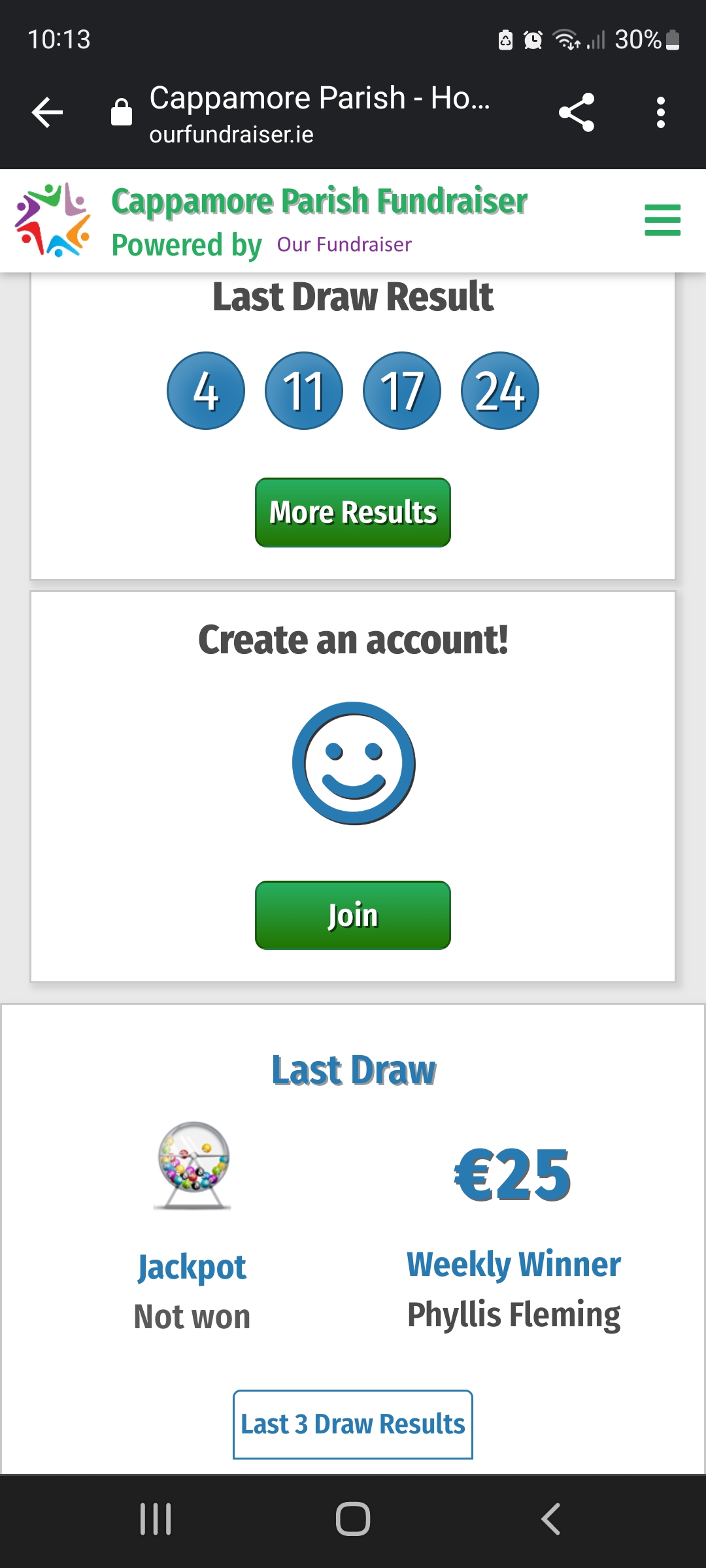Open the browser overflow menu
The height and width of the screenshot is (1568, 706).
(660, 112)
